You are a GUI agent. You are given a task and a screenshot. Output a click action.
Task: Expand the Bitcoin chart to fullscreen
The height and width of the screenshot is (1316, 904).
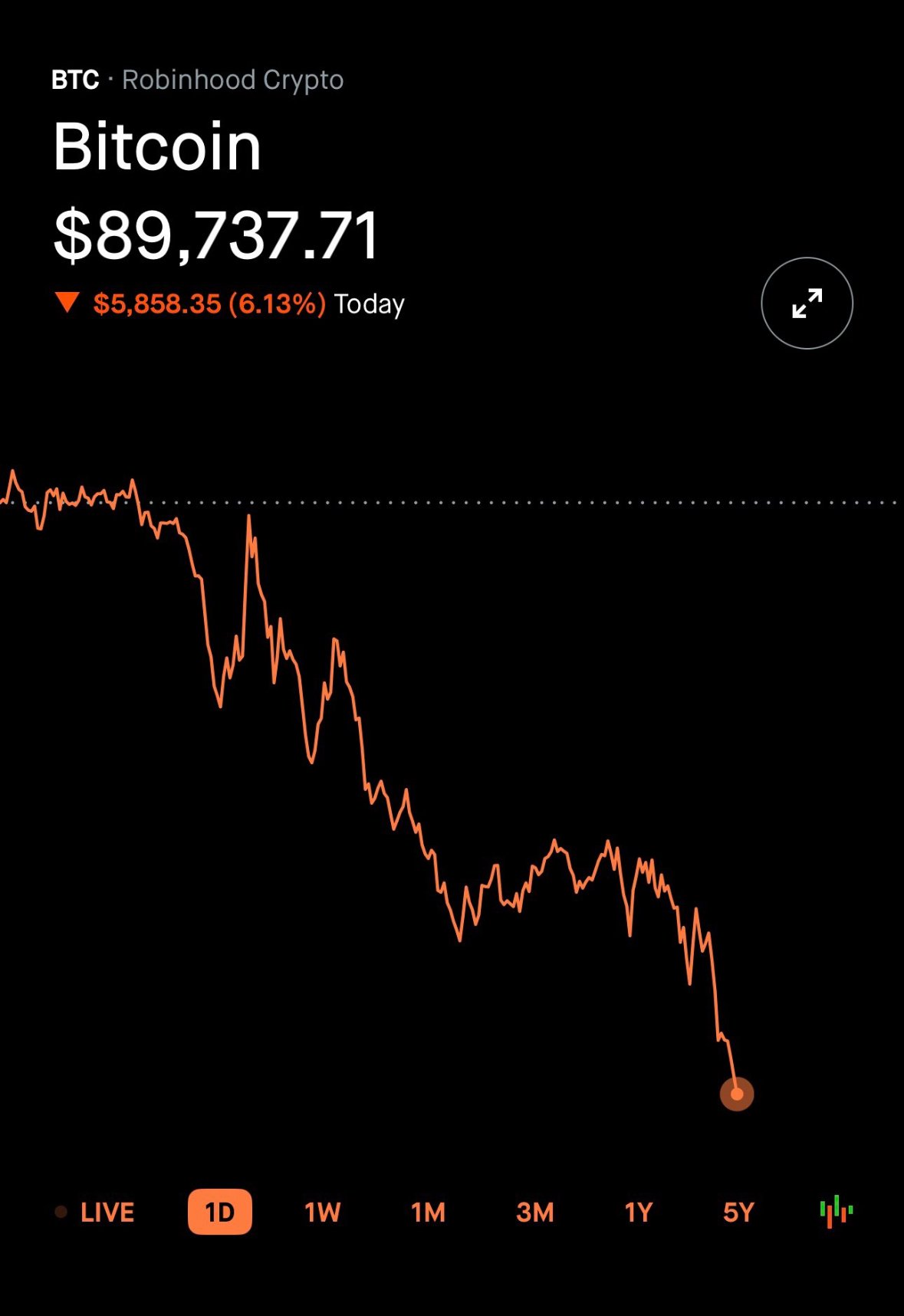click(x=807, y=304)
